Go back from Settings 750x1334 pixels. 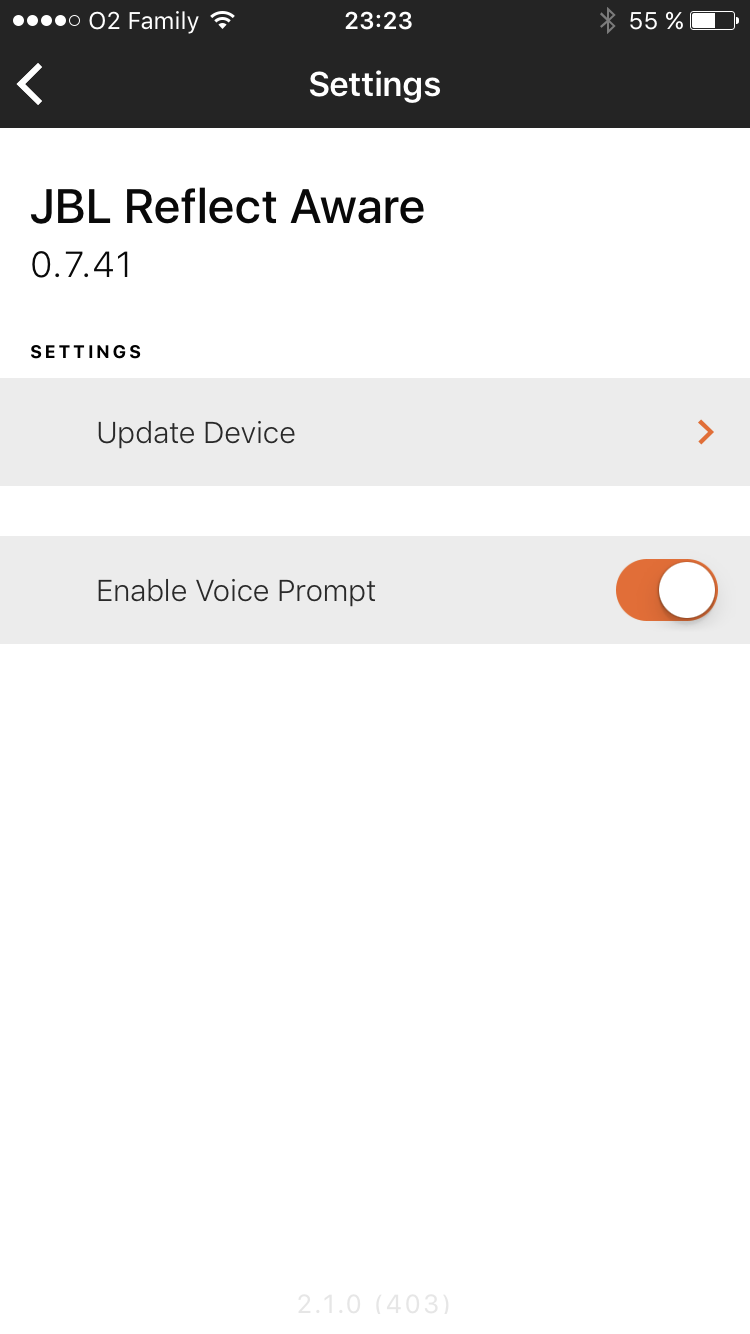point(31,84)
